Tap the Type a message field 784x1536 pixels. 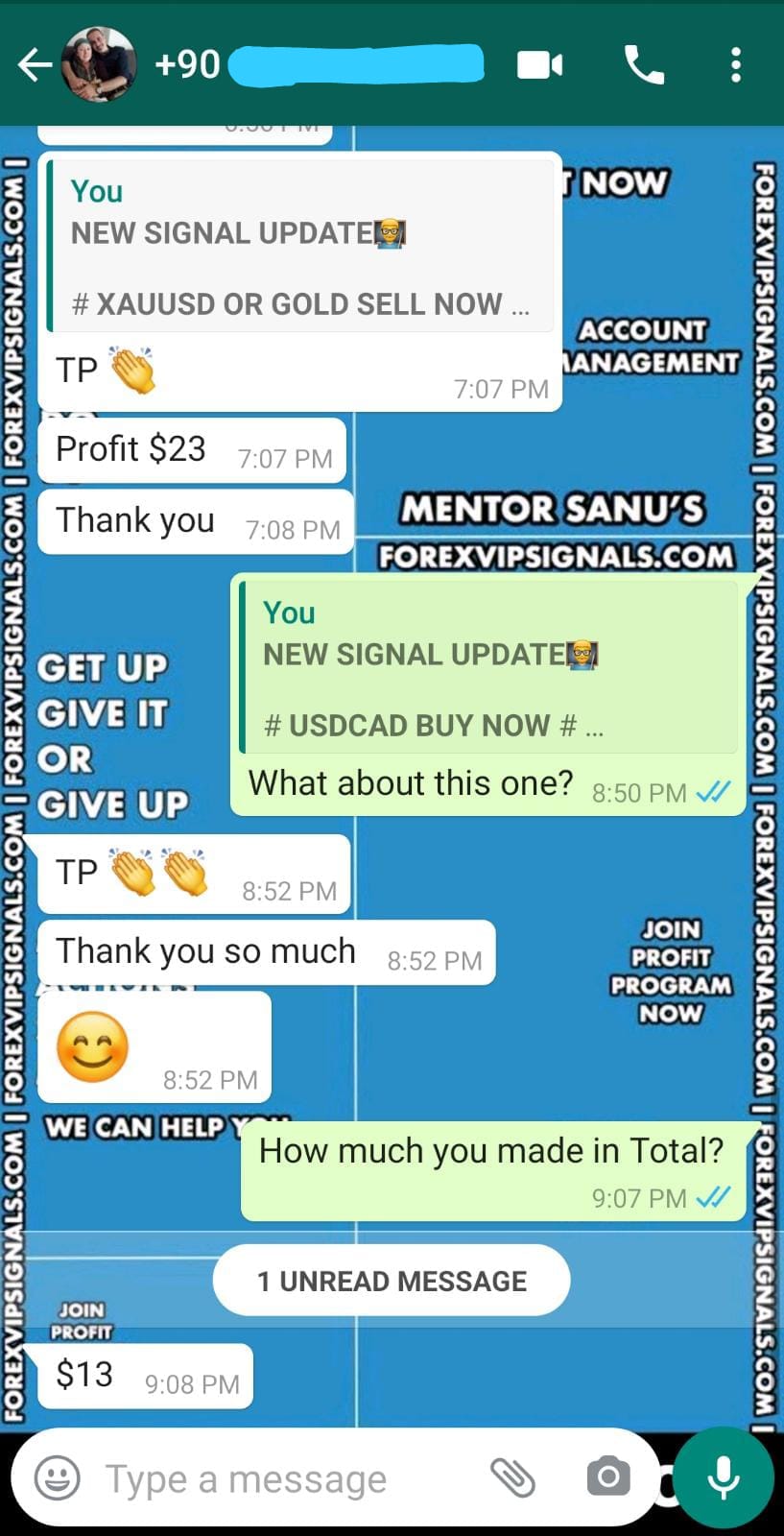tap(278, 1478)
